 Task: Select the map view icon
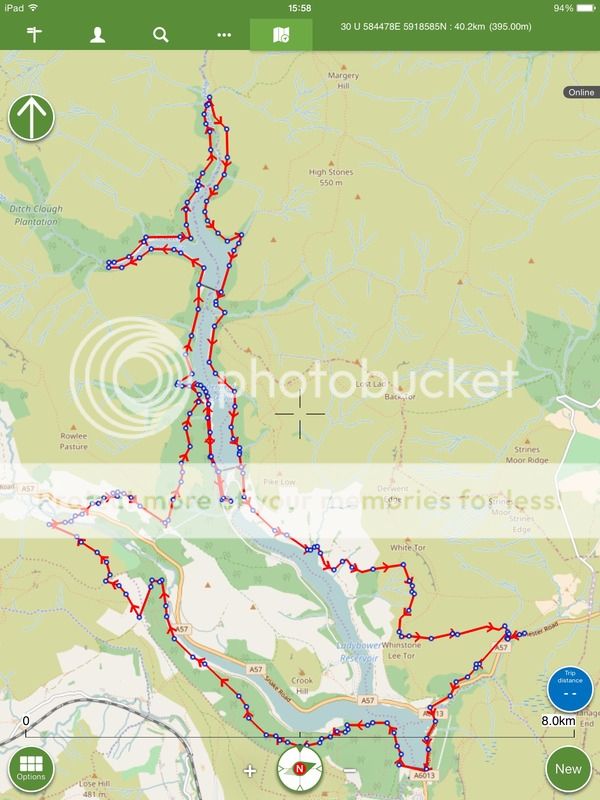[281, 34]
